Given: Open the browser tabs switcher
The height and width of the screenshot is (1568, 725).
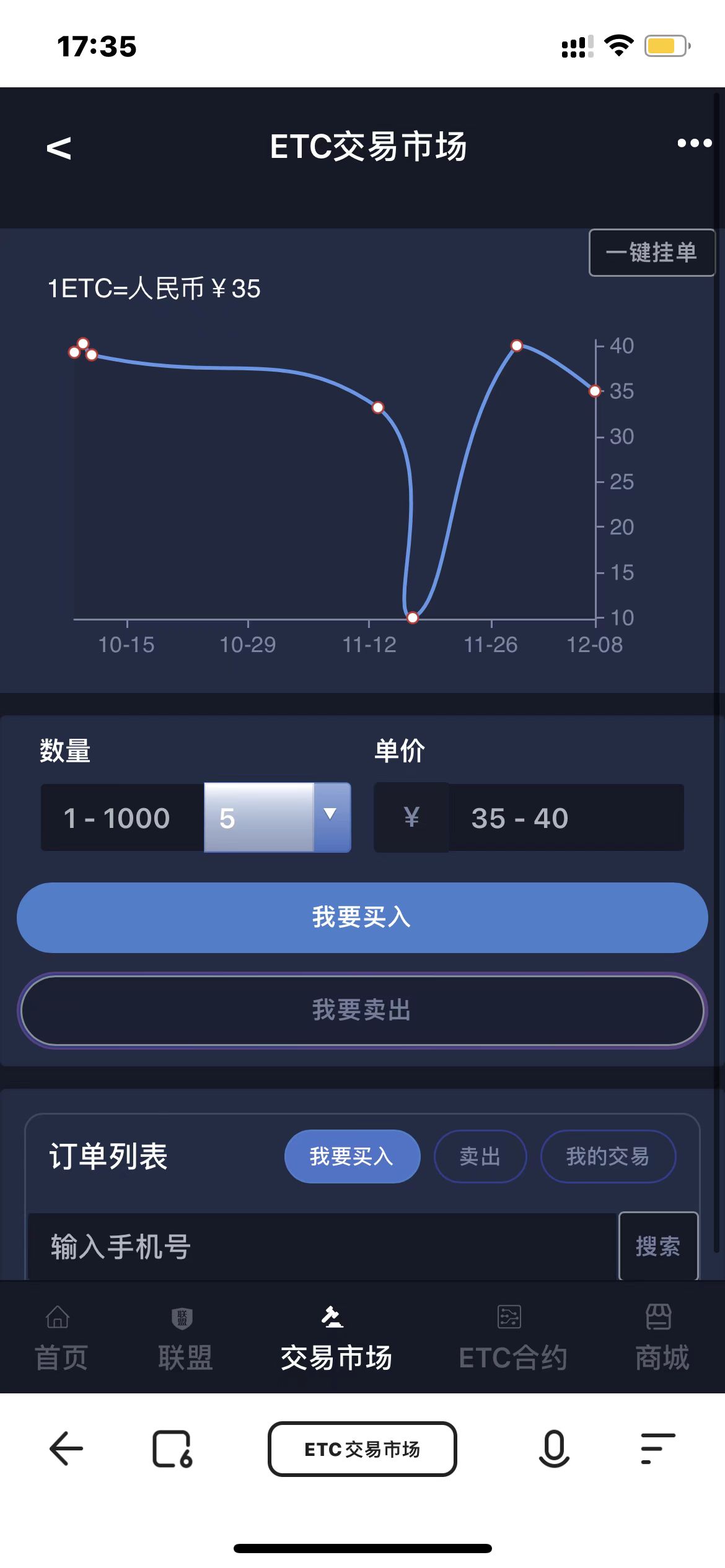Looking at the screenshot, I should coord(172,1449).
